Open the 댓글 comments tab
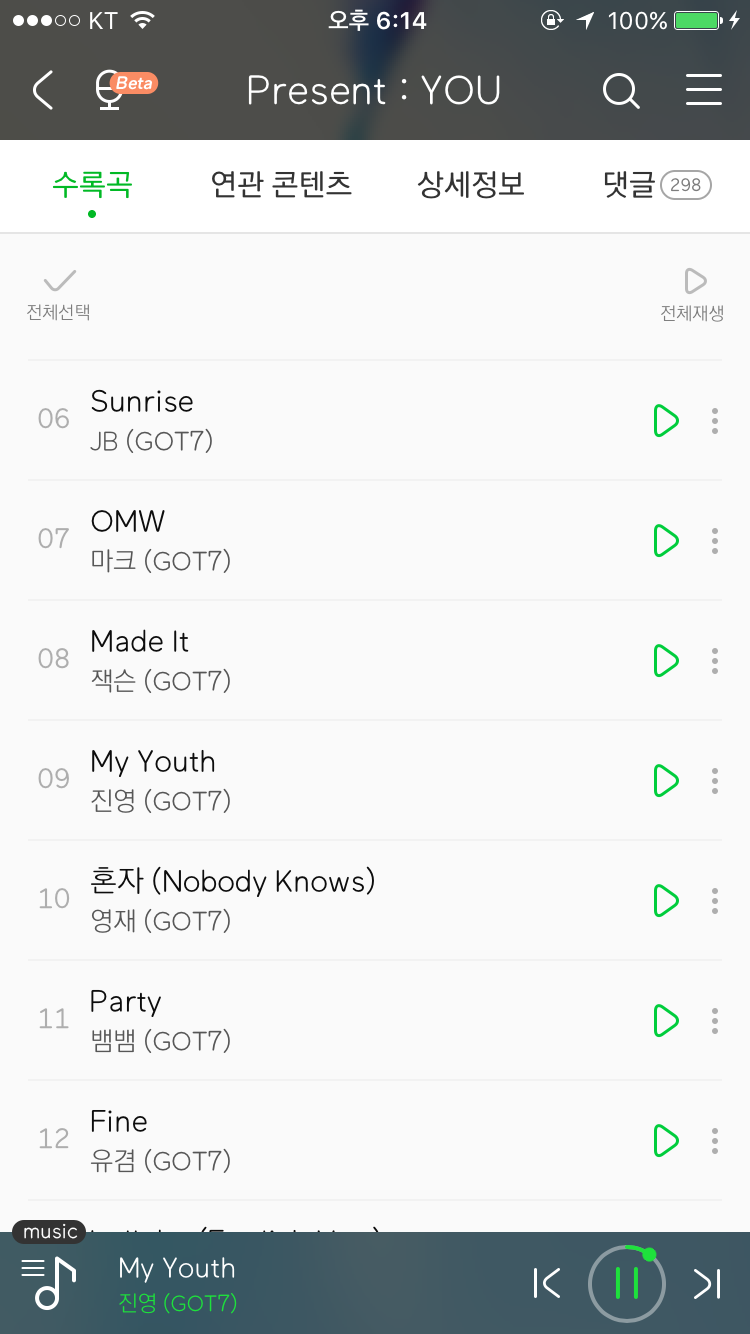The image size is (750, 1334). pyautogui.click(x=656, y=185)
